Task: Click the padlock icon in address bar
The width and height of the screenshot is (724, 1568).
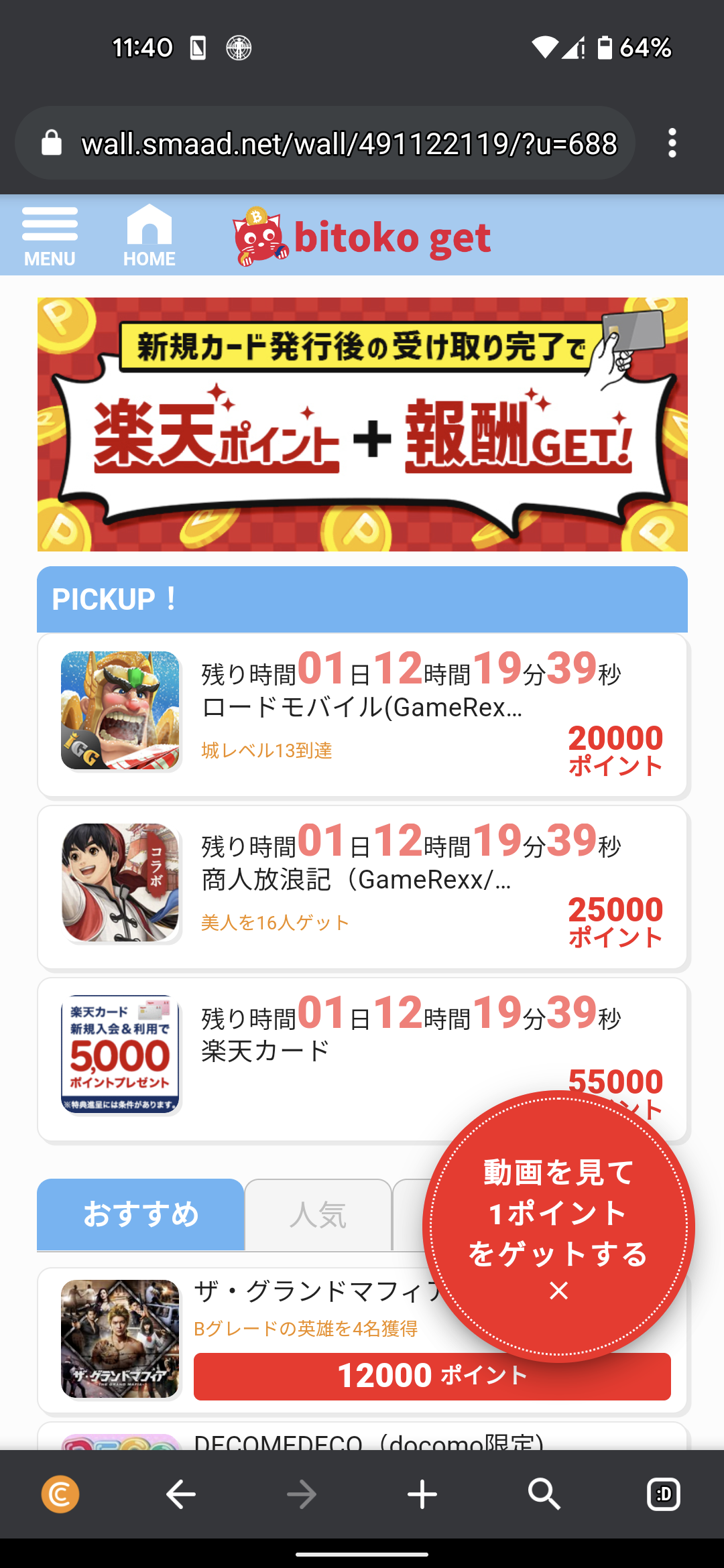Action: click(x=51, y=142)
